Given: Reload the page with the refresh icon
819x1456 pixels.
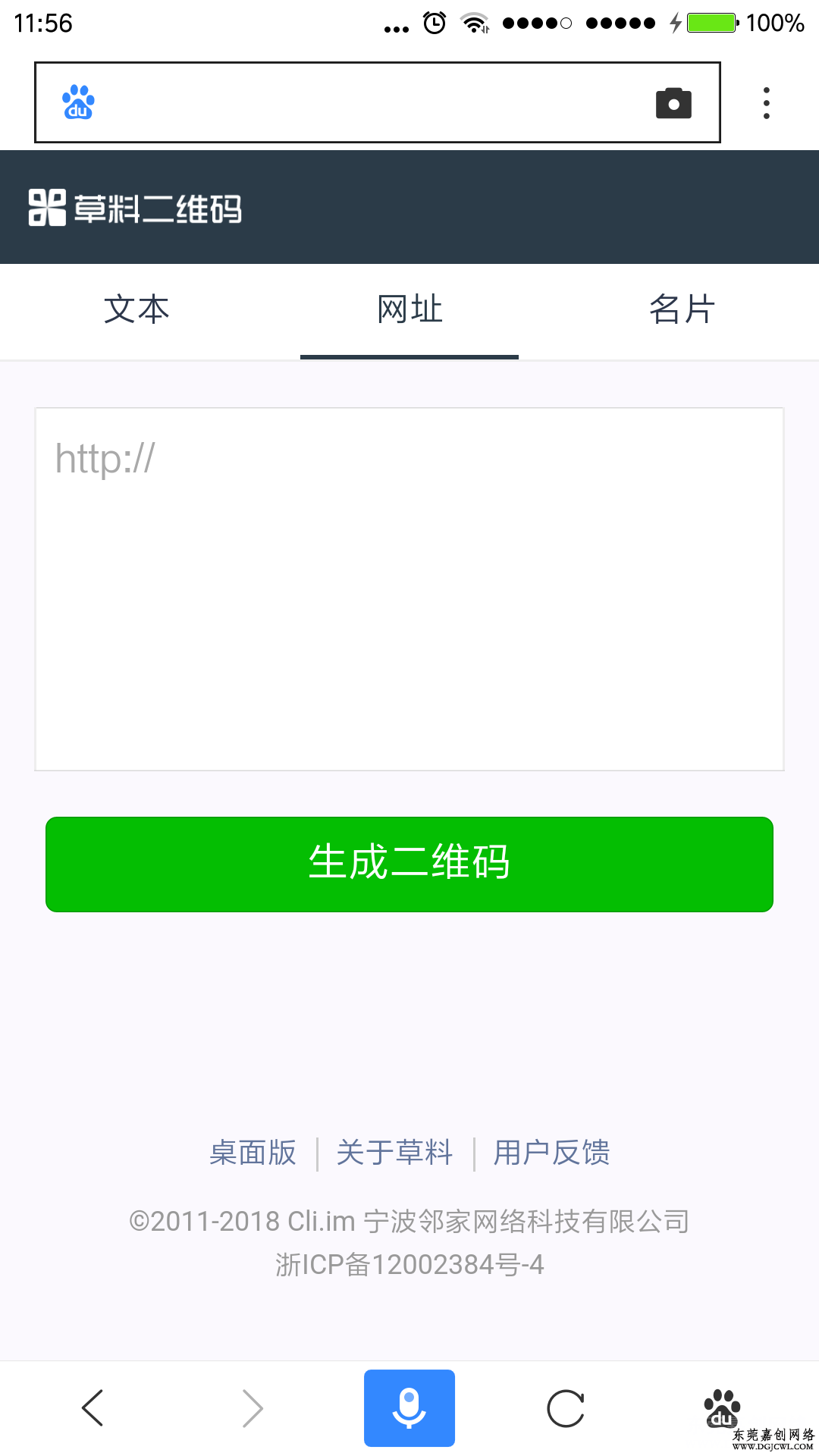Looking at the screenshot, I should pyautogui.click(x=566, y=1409).
